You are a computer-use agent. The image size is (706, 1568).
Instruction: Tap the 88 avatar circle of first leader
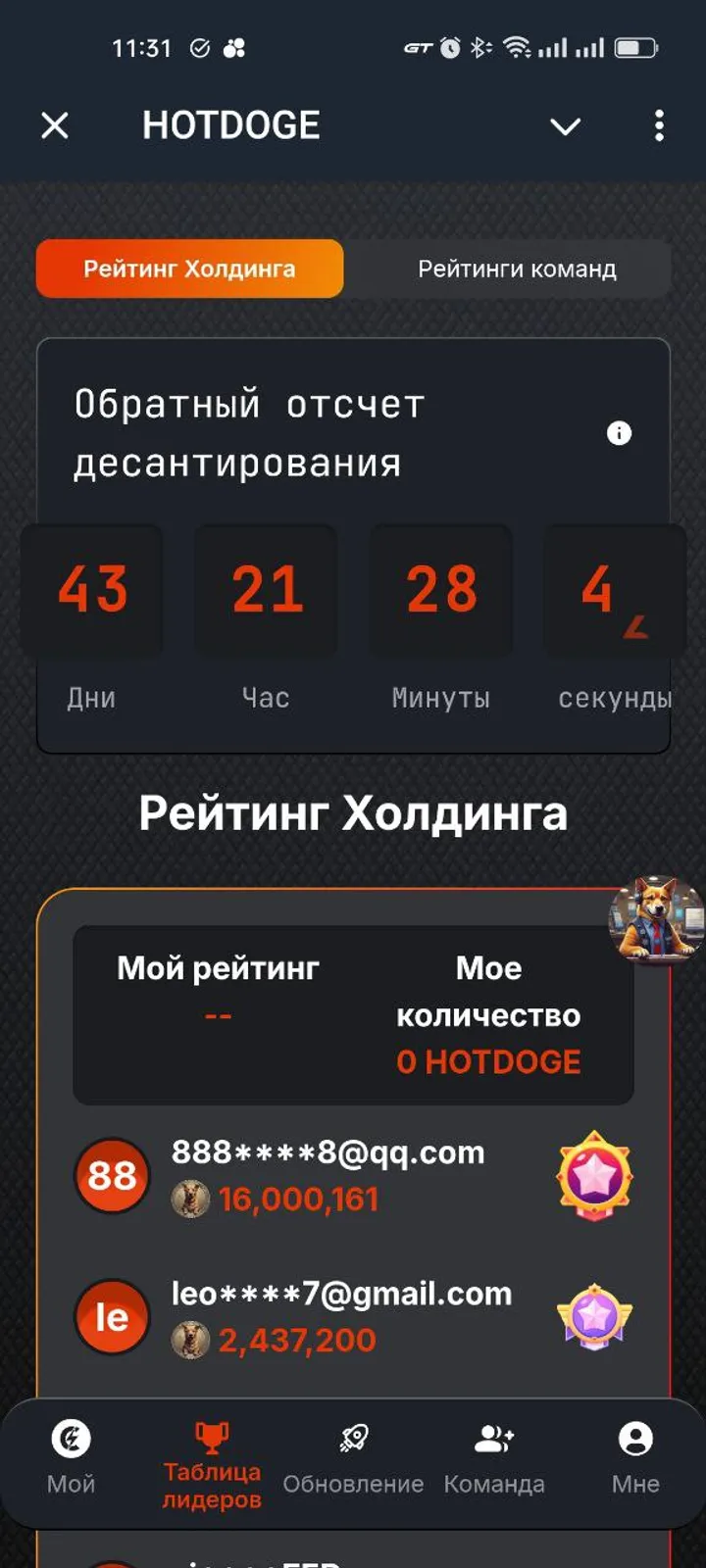[x=112, y=1176]
